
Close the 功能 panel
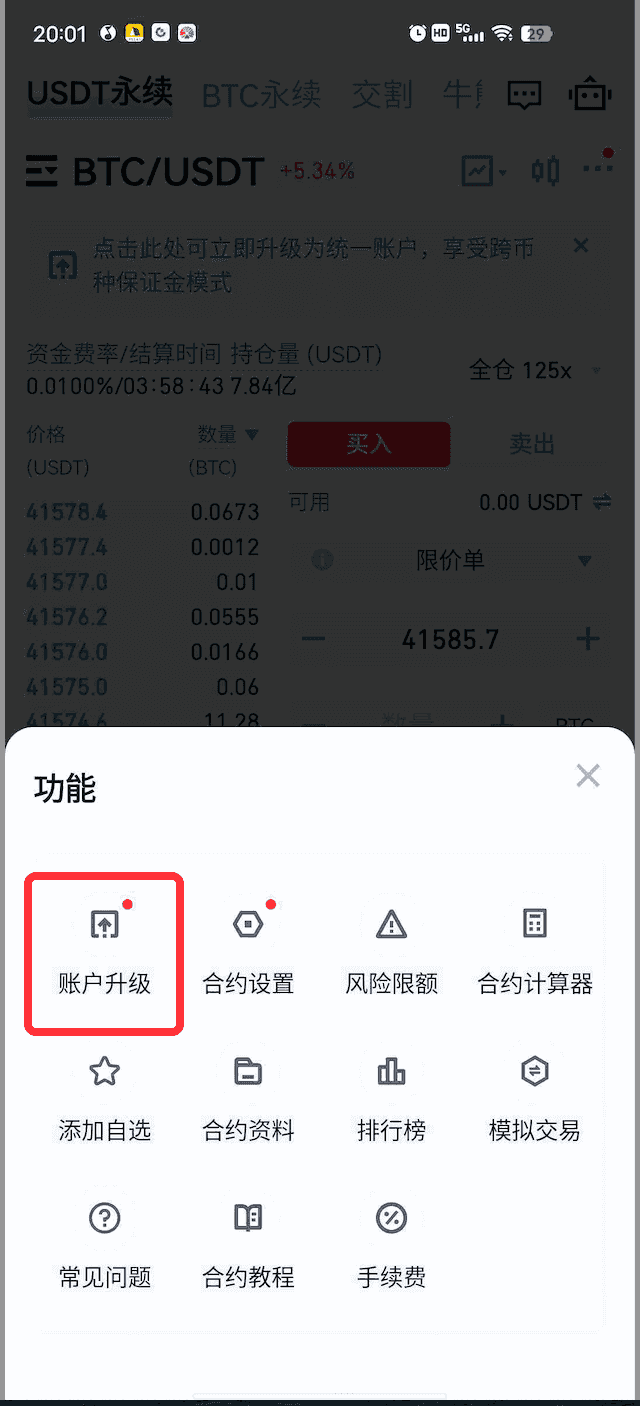tap(588, 775)
